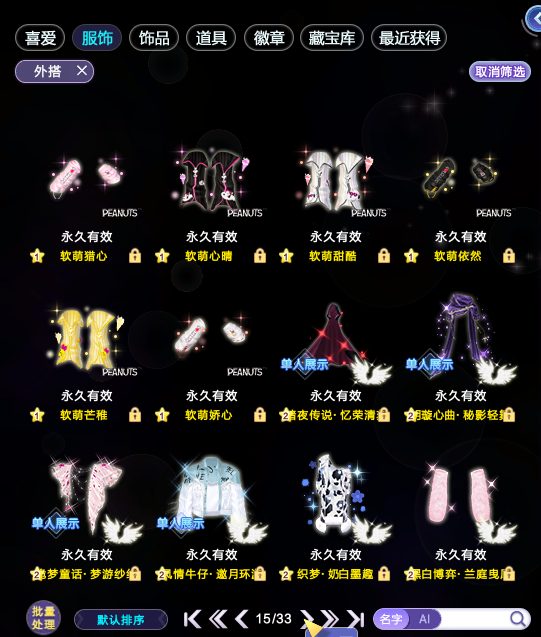Switch search mode to AI
The width and height of the screenshot is (541, 637).
[424, 619]
